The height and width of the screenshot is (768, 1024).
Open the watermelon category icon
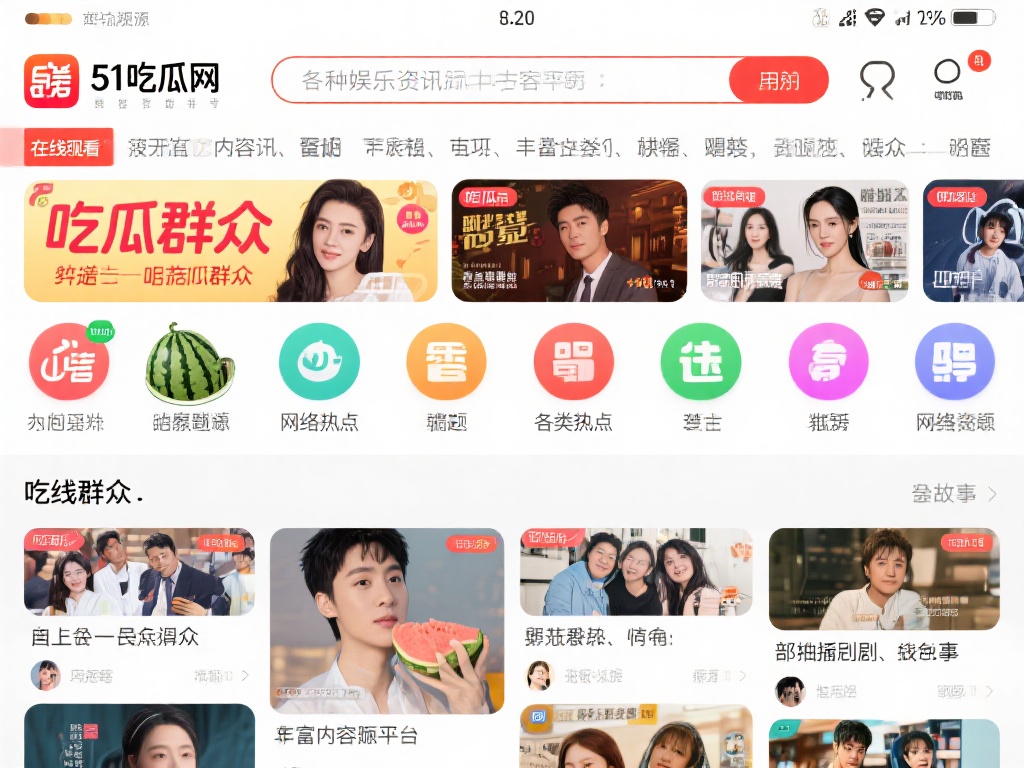189,364
